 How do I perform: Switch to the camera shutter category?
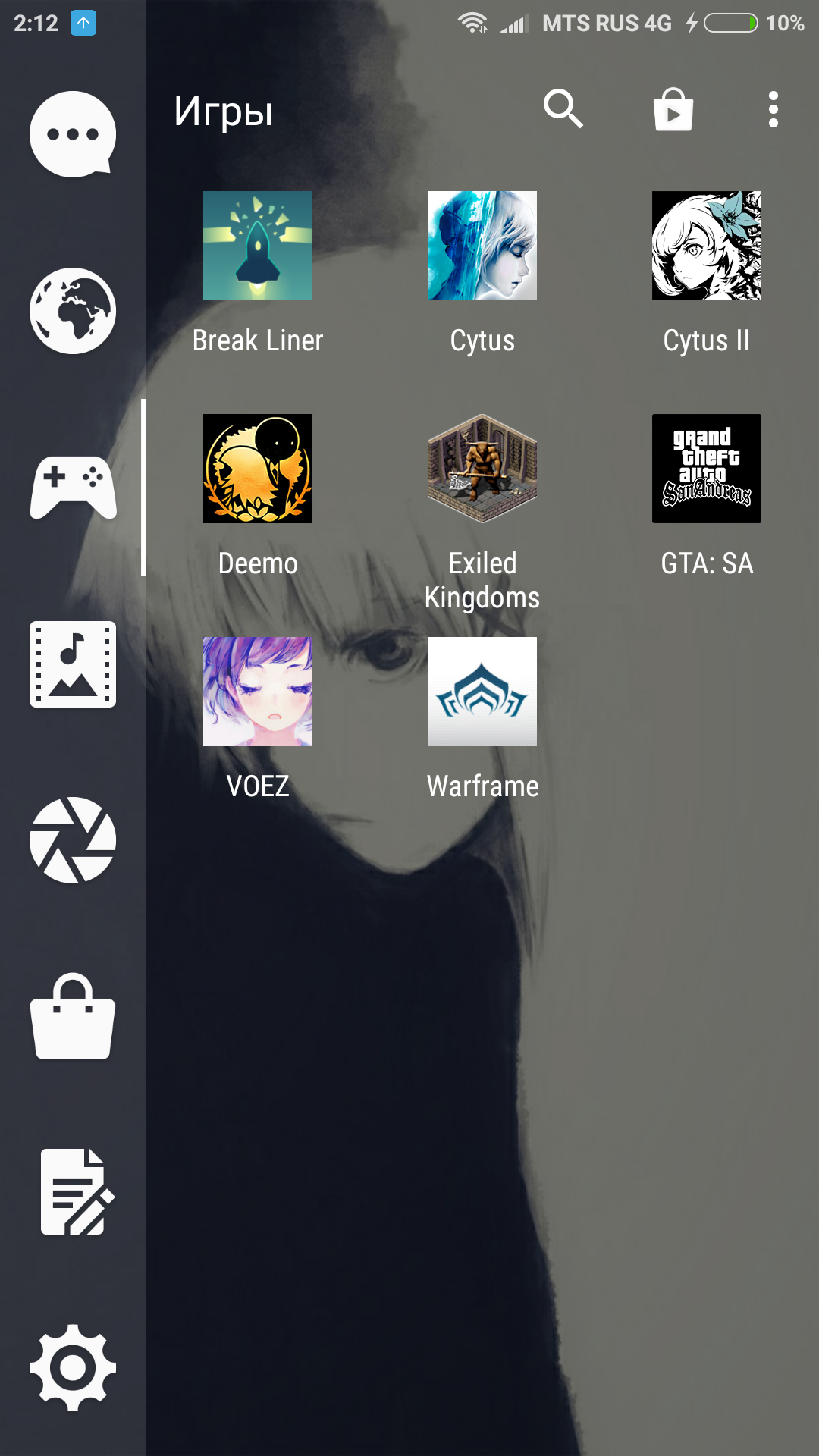73,840
